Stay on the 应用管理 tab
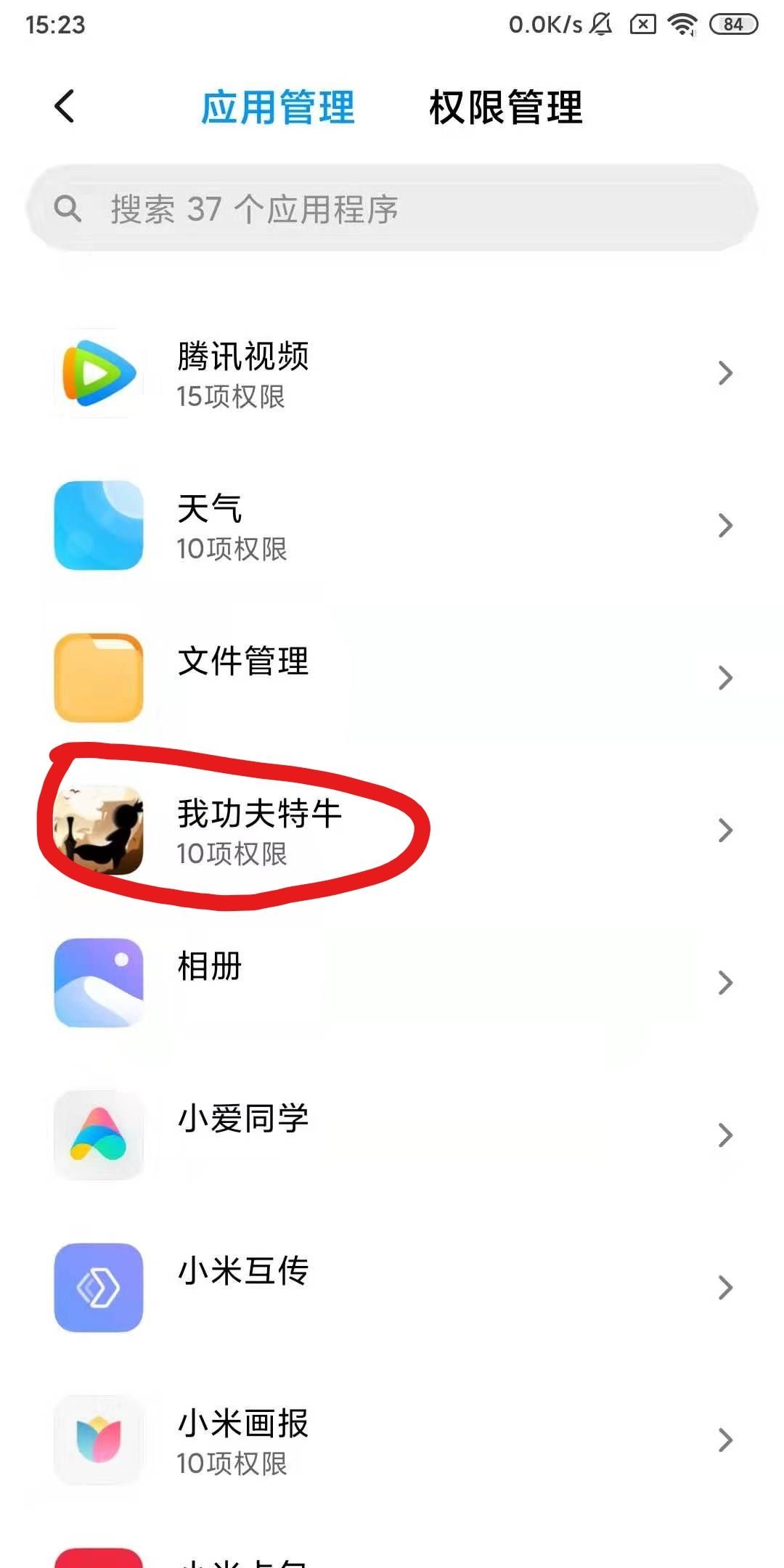This screenshot has width=784, height=1568. pos(279,107)
